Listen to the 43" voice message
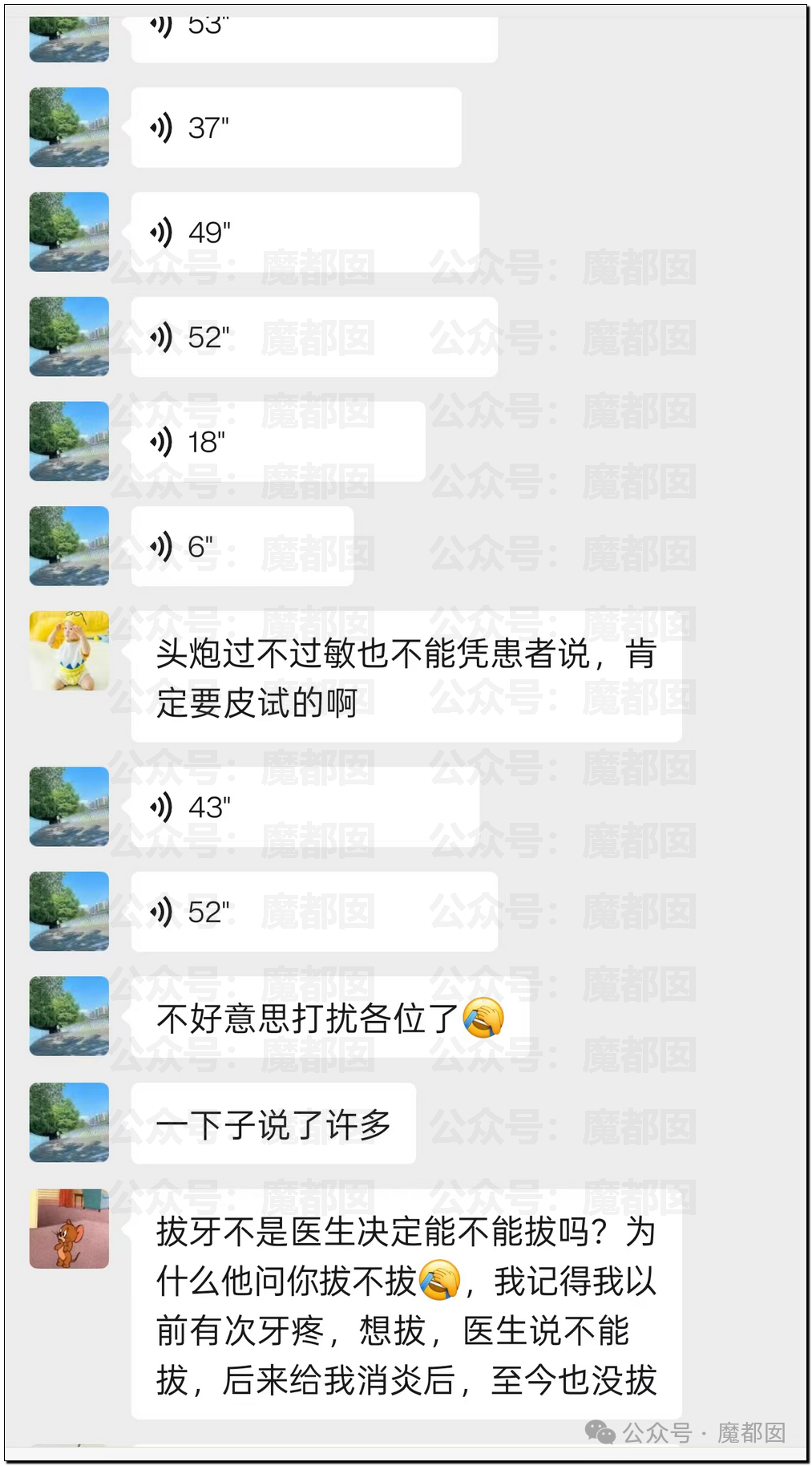Image resolution: width=812 pixels, height=1466 pixels. coord(305,807)
